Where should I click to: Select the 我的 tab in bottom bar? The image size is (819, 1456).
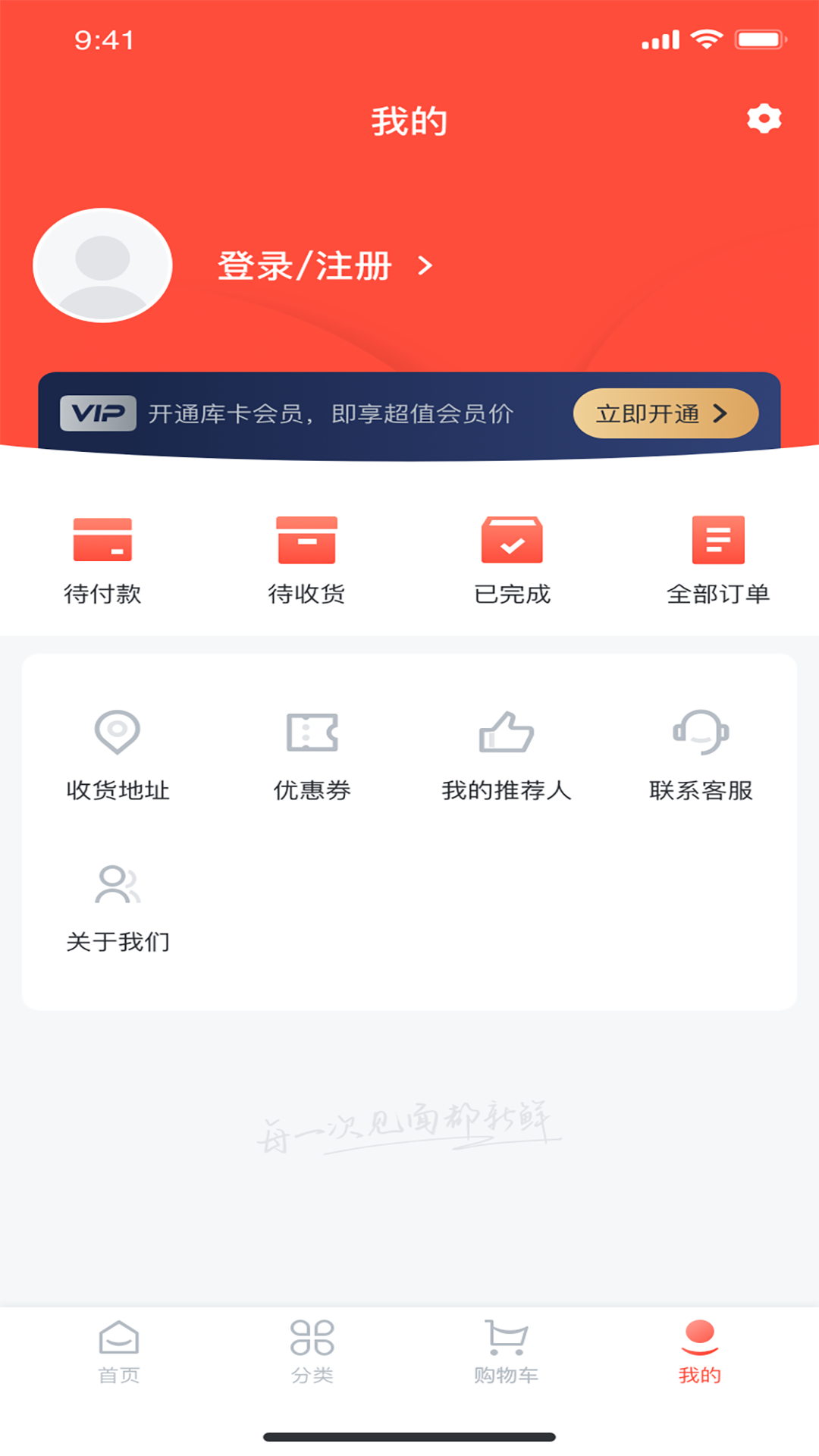699,1352
